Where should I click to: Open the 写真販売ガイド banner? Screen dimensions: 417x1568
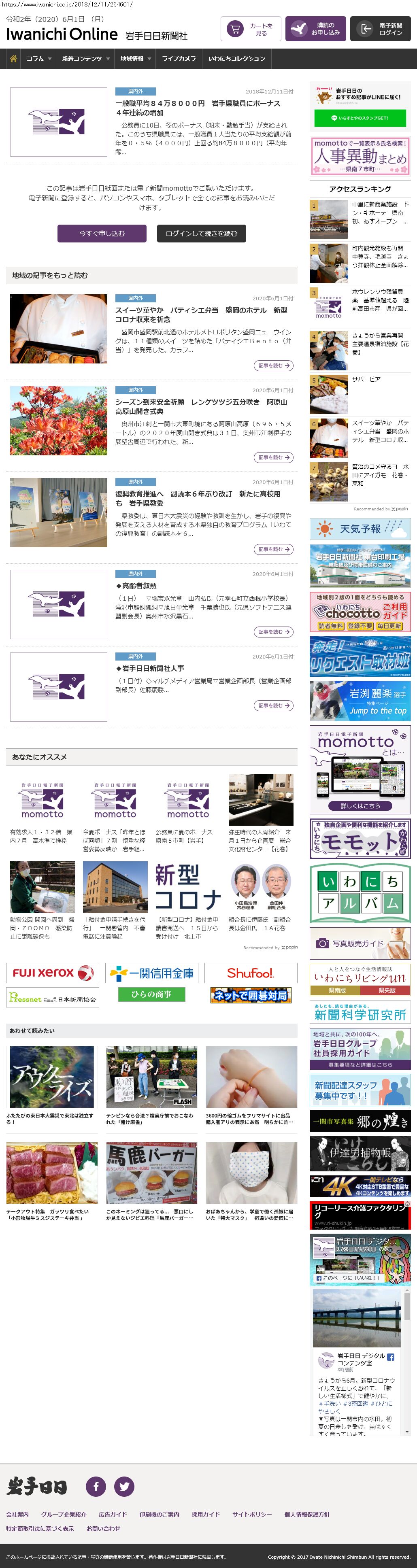tap(360, 943)
